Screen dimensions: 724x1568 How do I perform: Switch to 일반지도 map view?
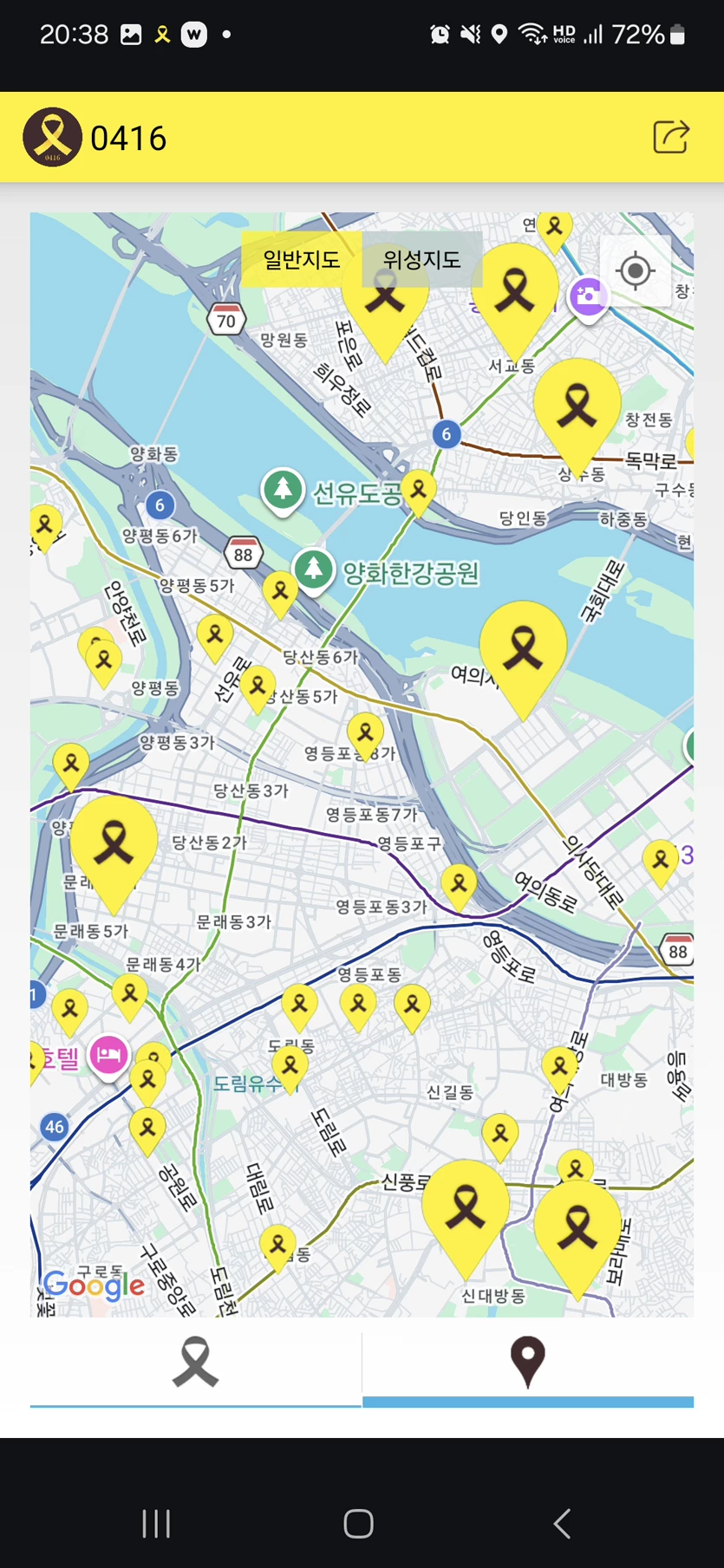(x=302, y=259)
